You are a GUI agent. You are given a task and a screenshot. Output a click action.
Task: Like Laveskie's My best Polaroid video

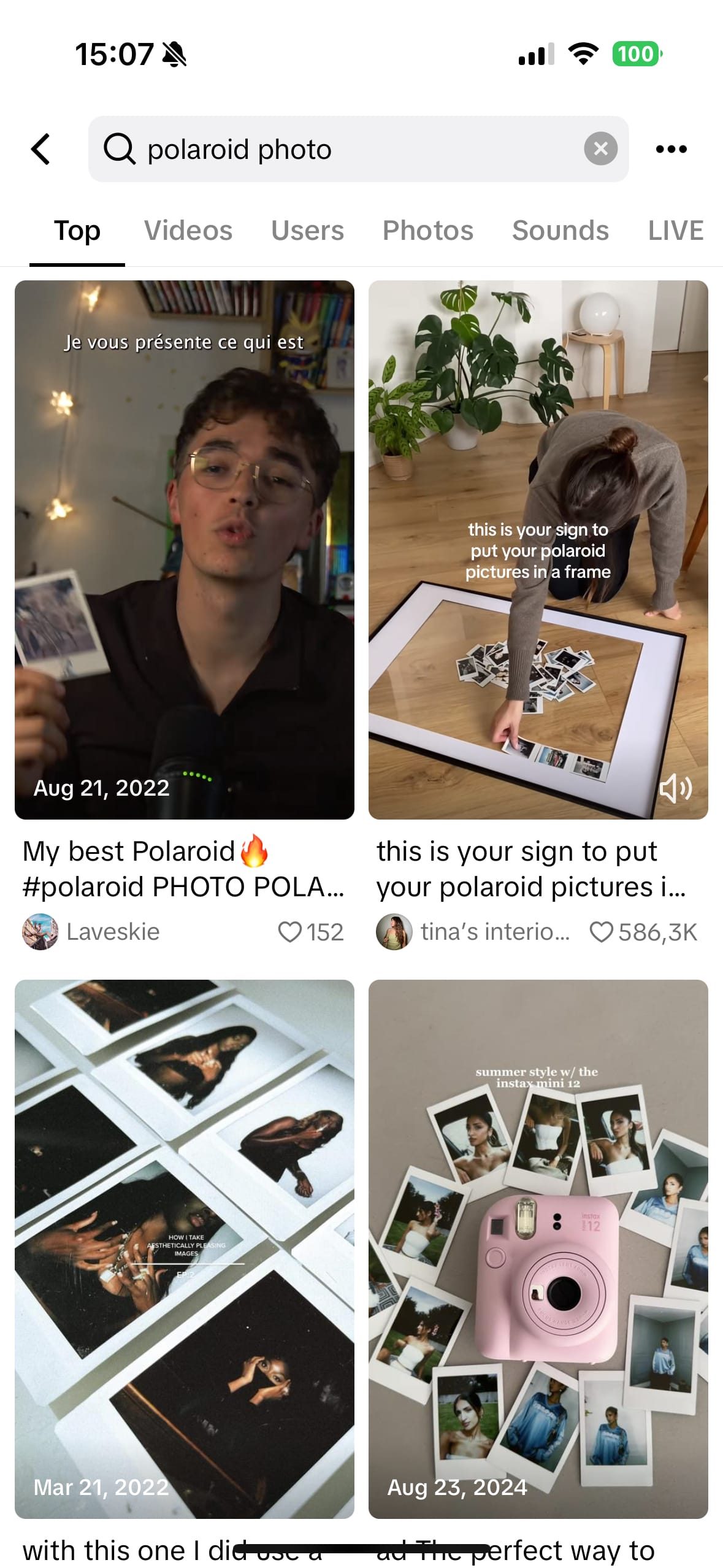point(290,932)
